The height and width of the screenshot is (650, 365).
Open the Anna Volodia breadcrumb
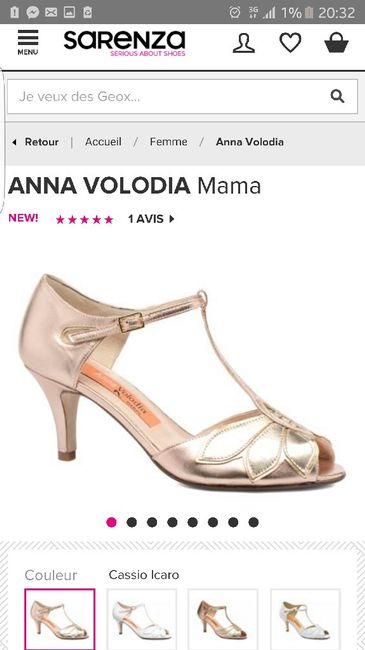pyautogui.click(x=250, y=142)
